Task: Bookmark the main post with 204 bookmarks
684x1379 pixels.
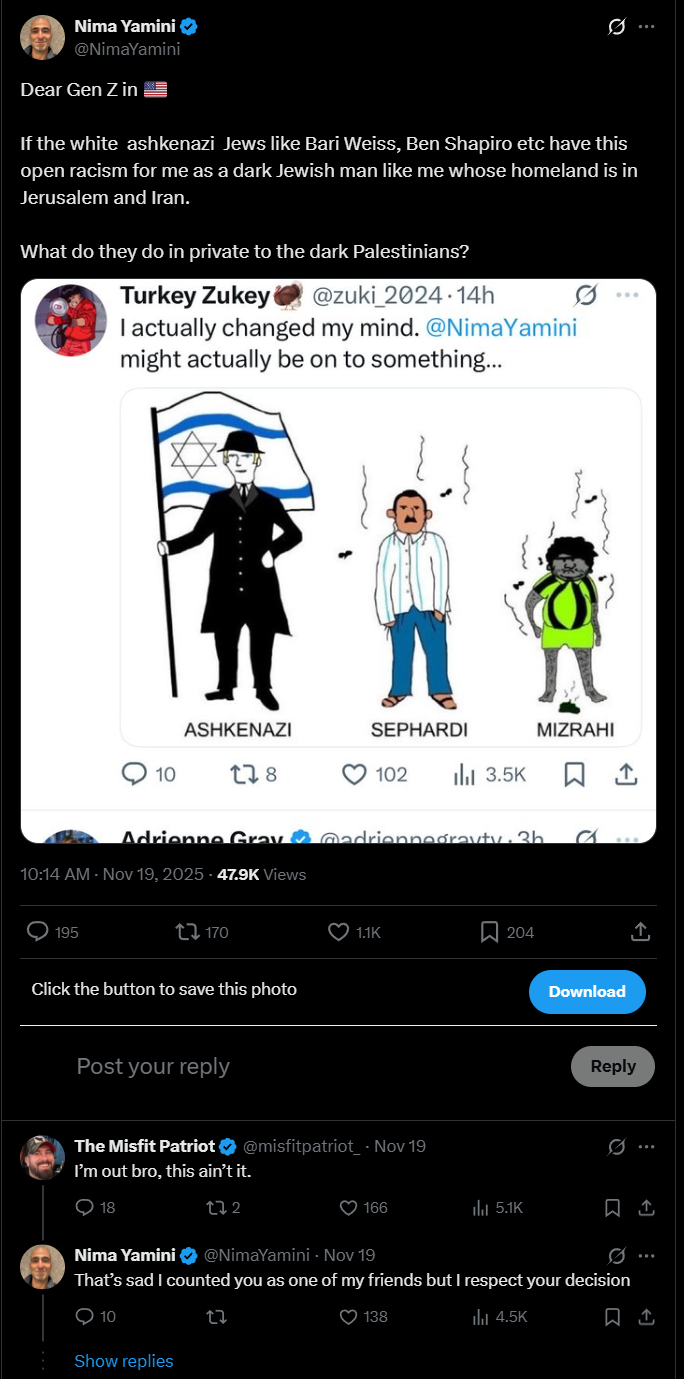Action: 489,932
